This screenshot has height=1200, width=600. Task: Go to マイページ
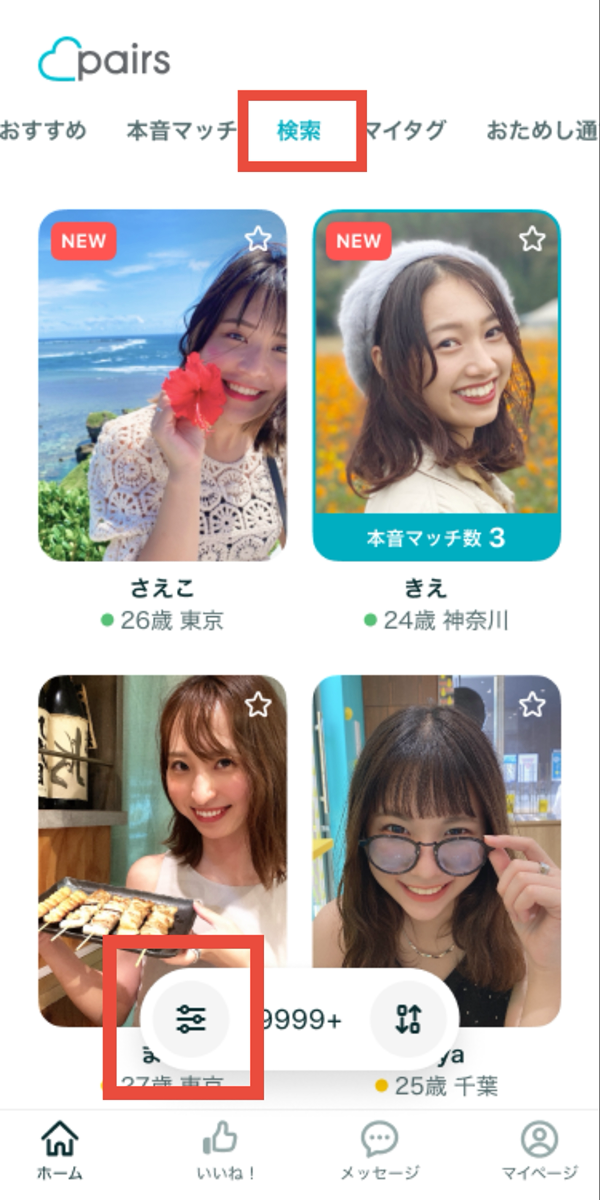539,1150
